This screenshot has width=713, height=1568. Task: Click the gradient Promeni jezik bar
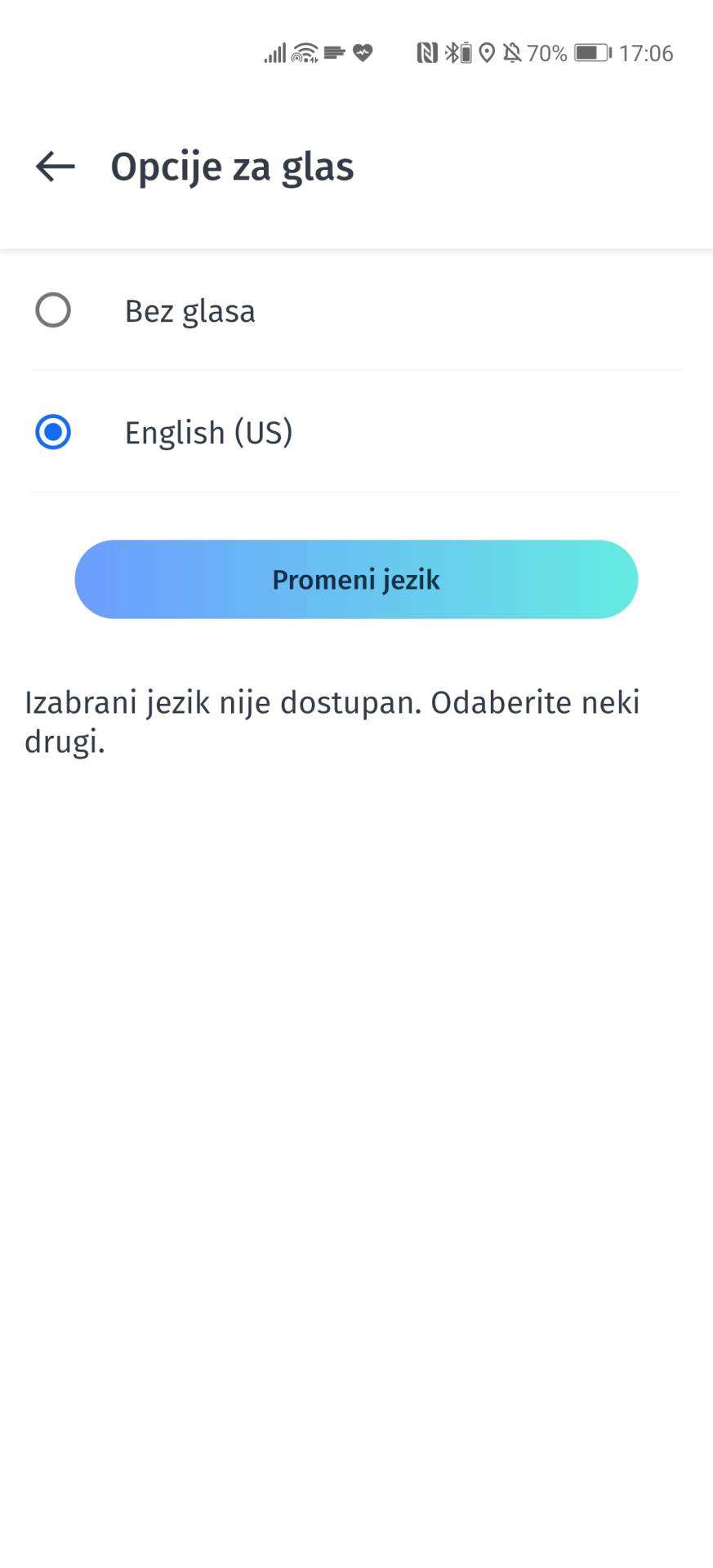click(x=356, y=579)
